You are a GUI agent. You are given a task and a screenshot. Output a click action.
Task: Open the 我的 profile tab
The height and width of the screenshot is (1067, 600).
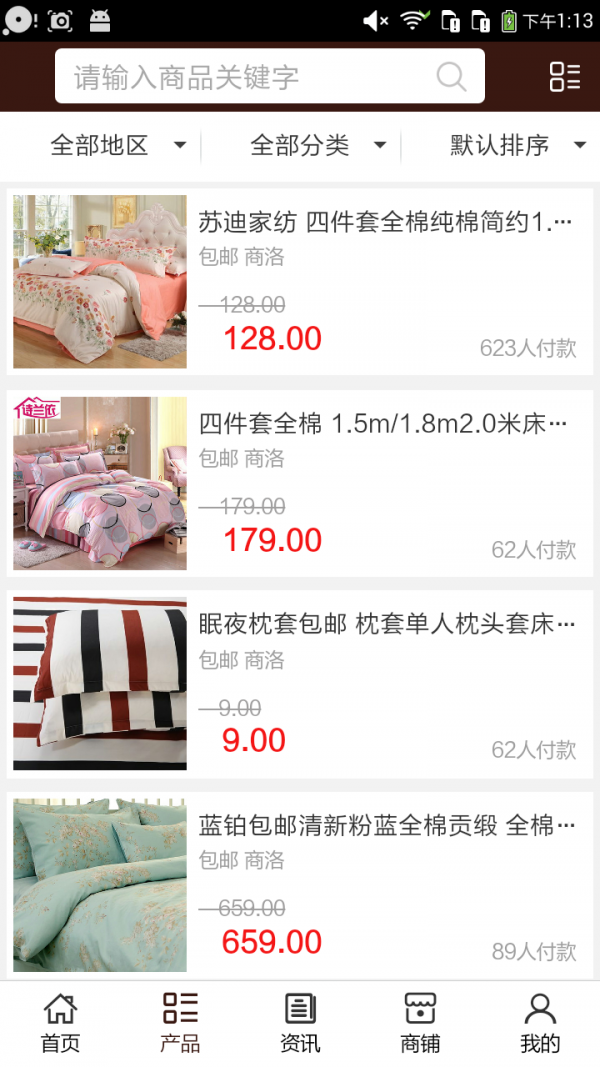click(540, 1023)
